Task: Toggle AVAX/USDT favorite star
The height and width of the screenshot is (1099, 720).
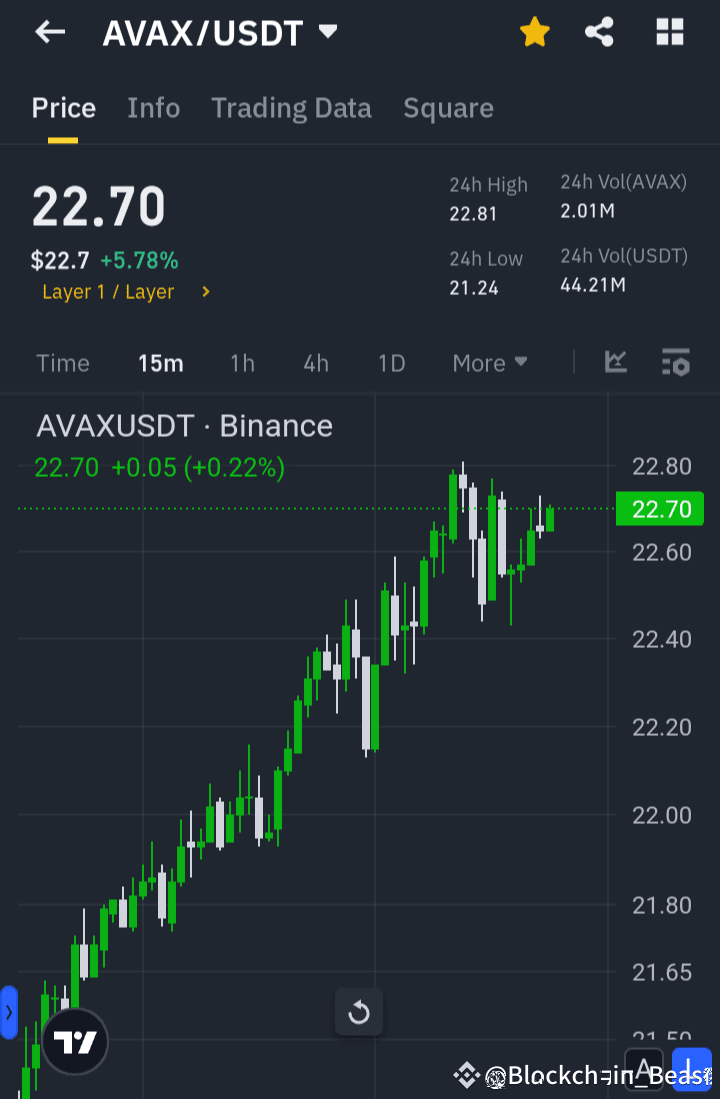Action: pyautogui.click(x=535, y=31)
